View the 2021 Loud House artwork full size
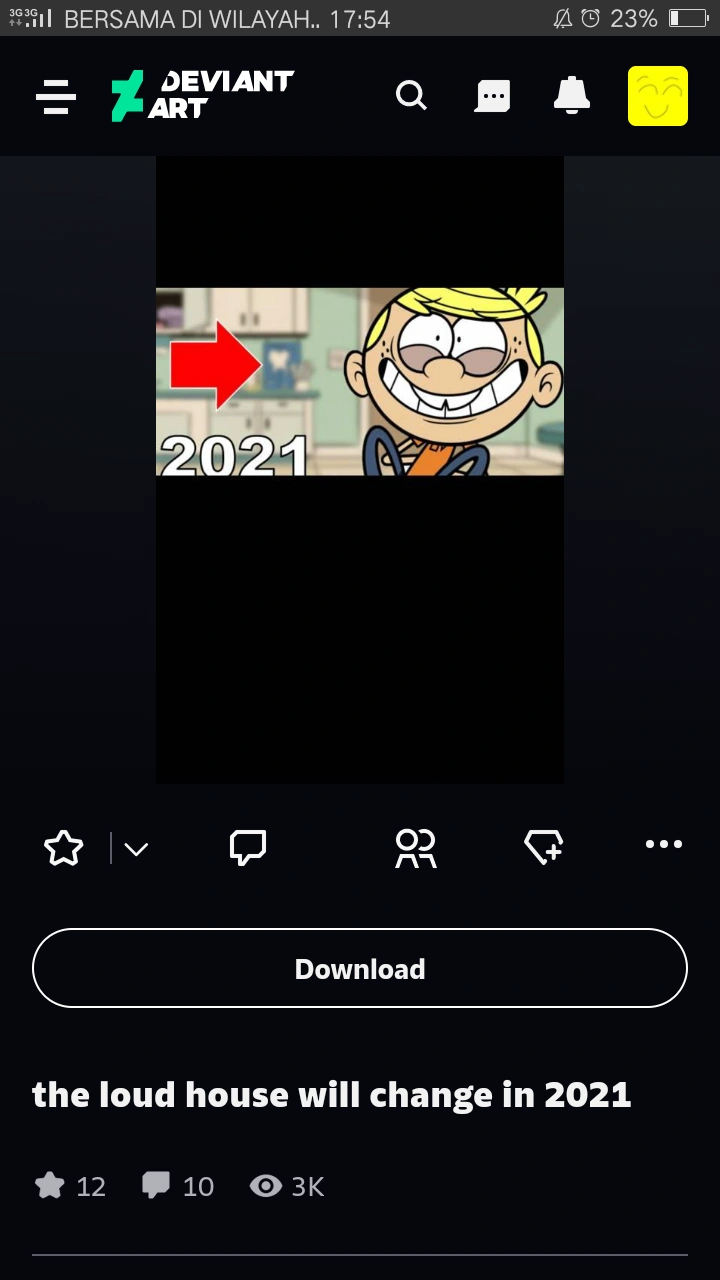This screenshot has width=720, height=1280. tap(360, 381)
